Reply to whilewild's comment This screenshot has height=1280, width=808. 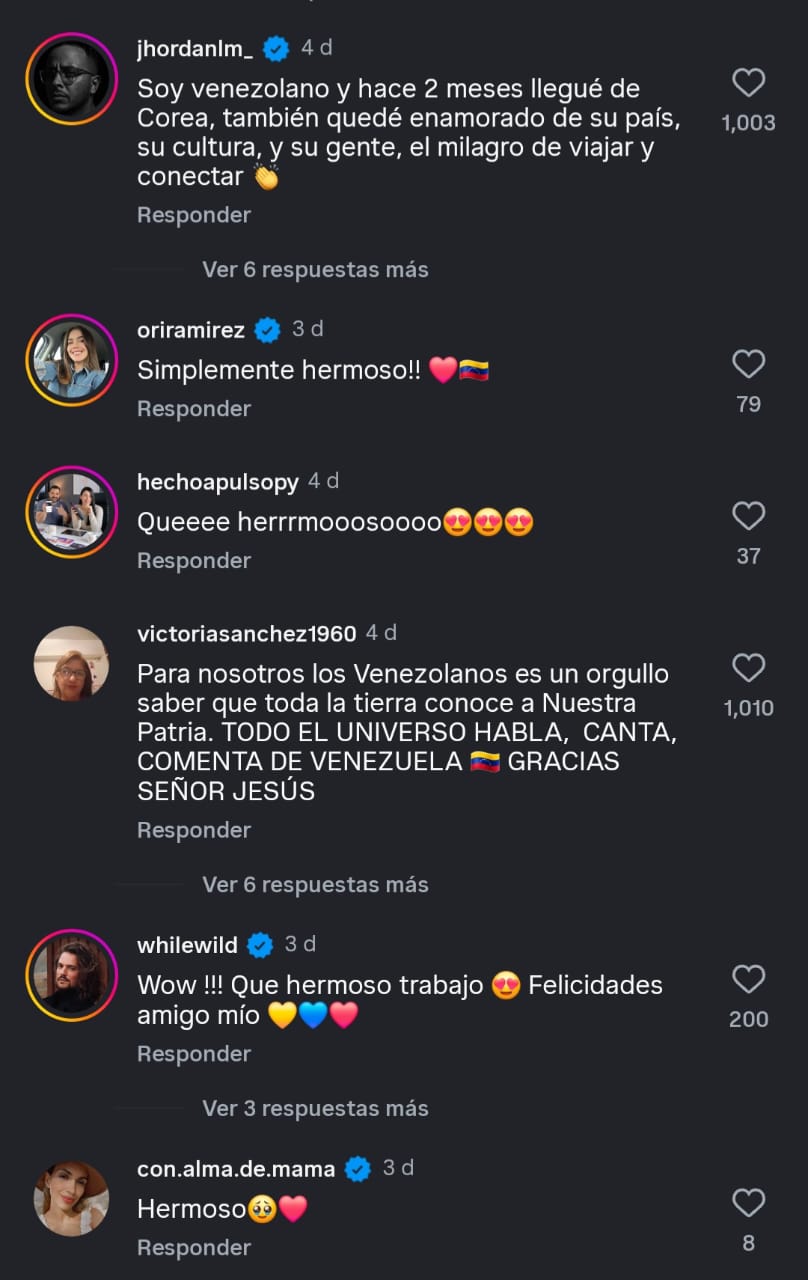tap(193, 1054)
